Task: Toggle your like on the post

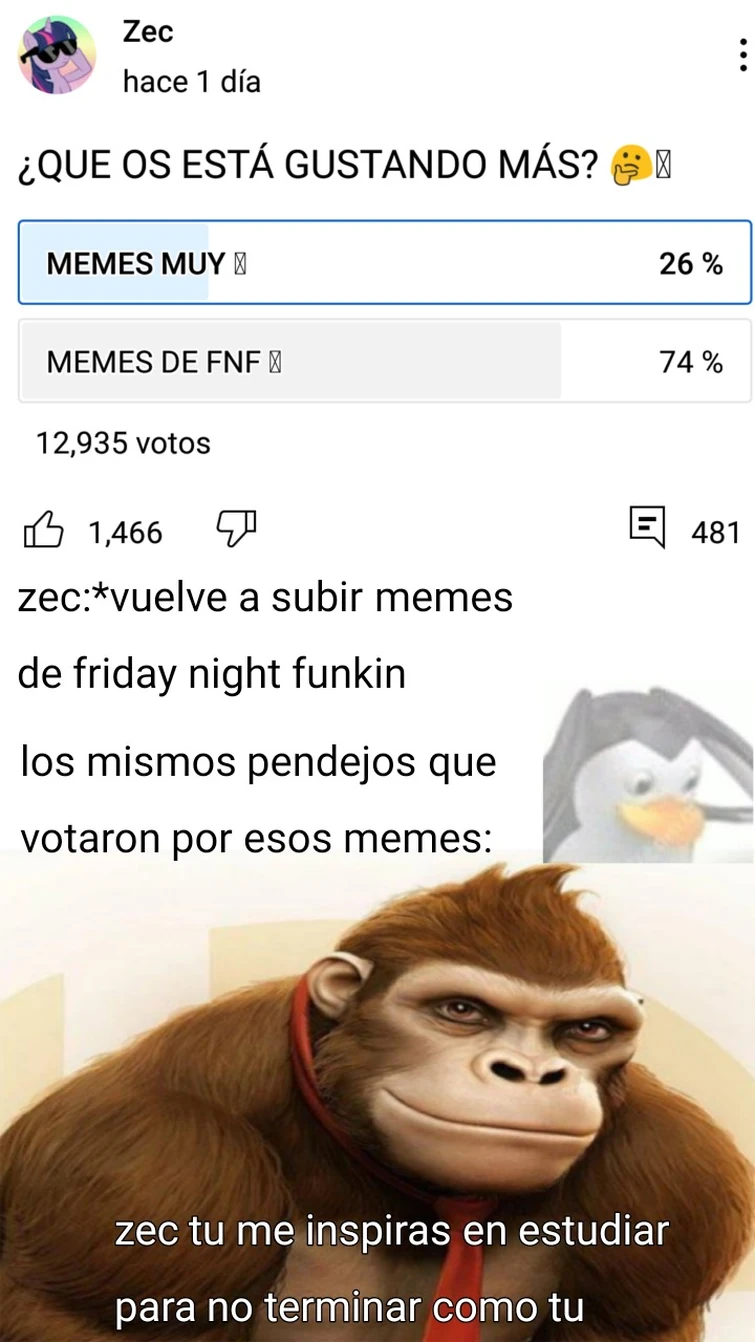Action: (x=45, y=530)
